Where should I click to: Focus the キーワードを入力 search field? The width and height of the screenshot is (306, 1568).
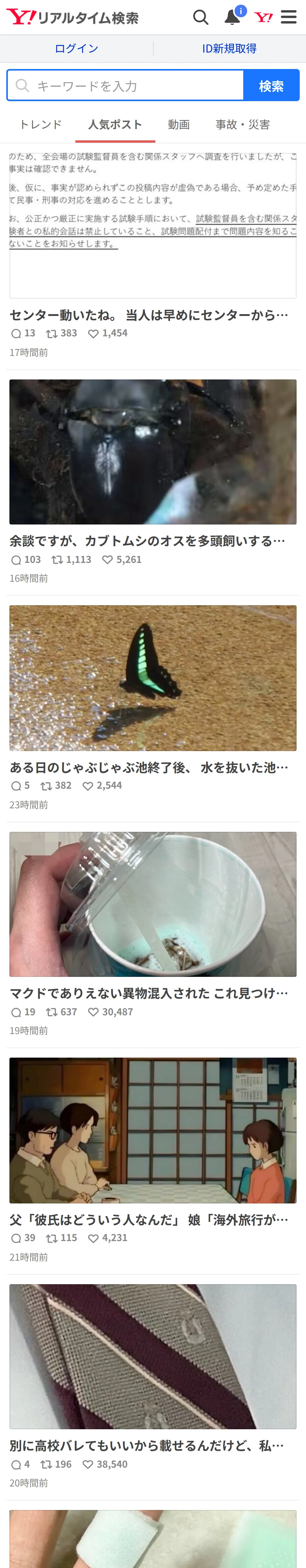point(126,85)
